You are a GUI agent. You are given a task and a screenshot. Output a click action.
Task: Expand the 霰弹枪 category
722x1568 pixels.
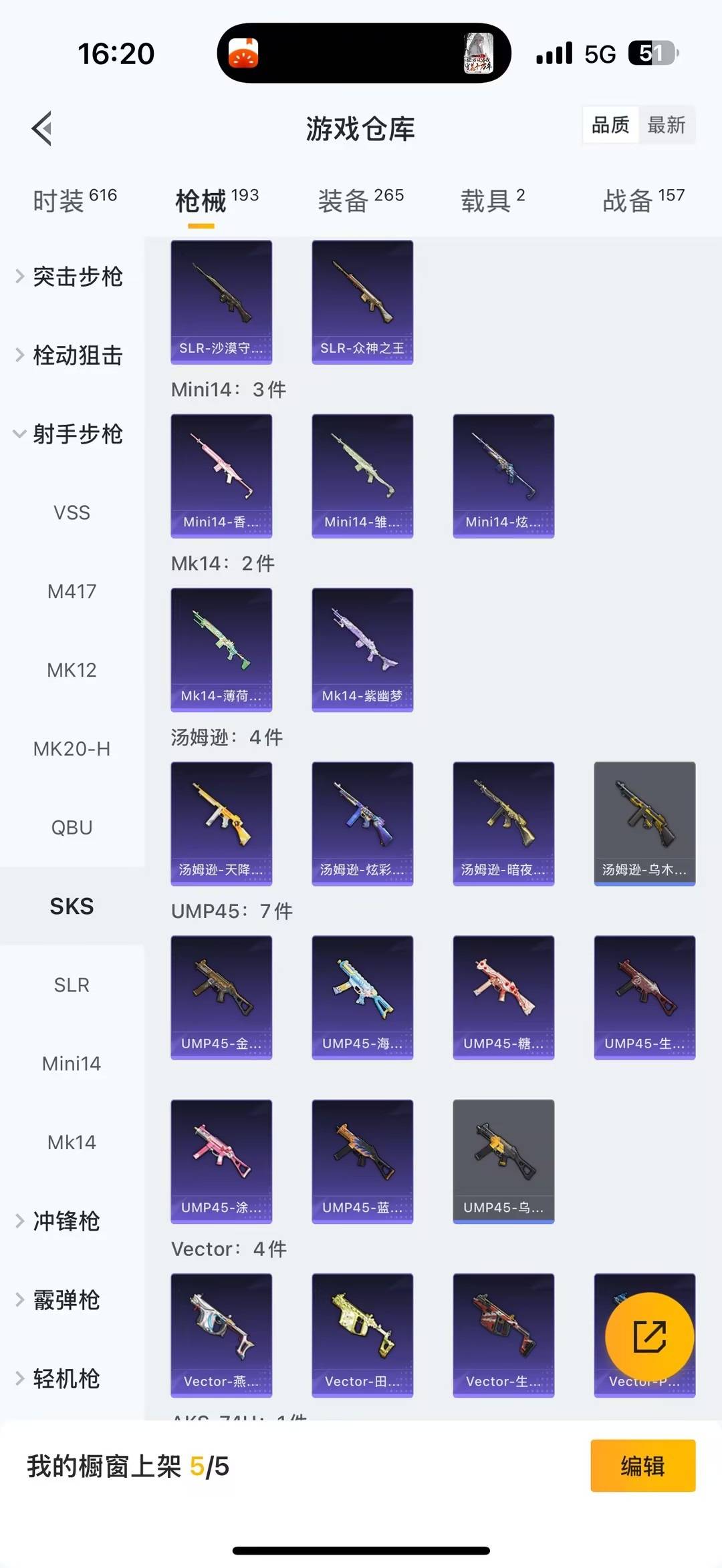[x=66, y=1300]
